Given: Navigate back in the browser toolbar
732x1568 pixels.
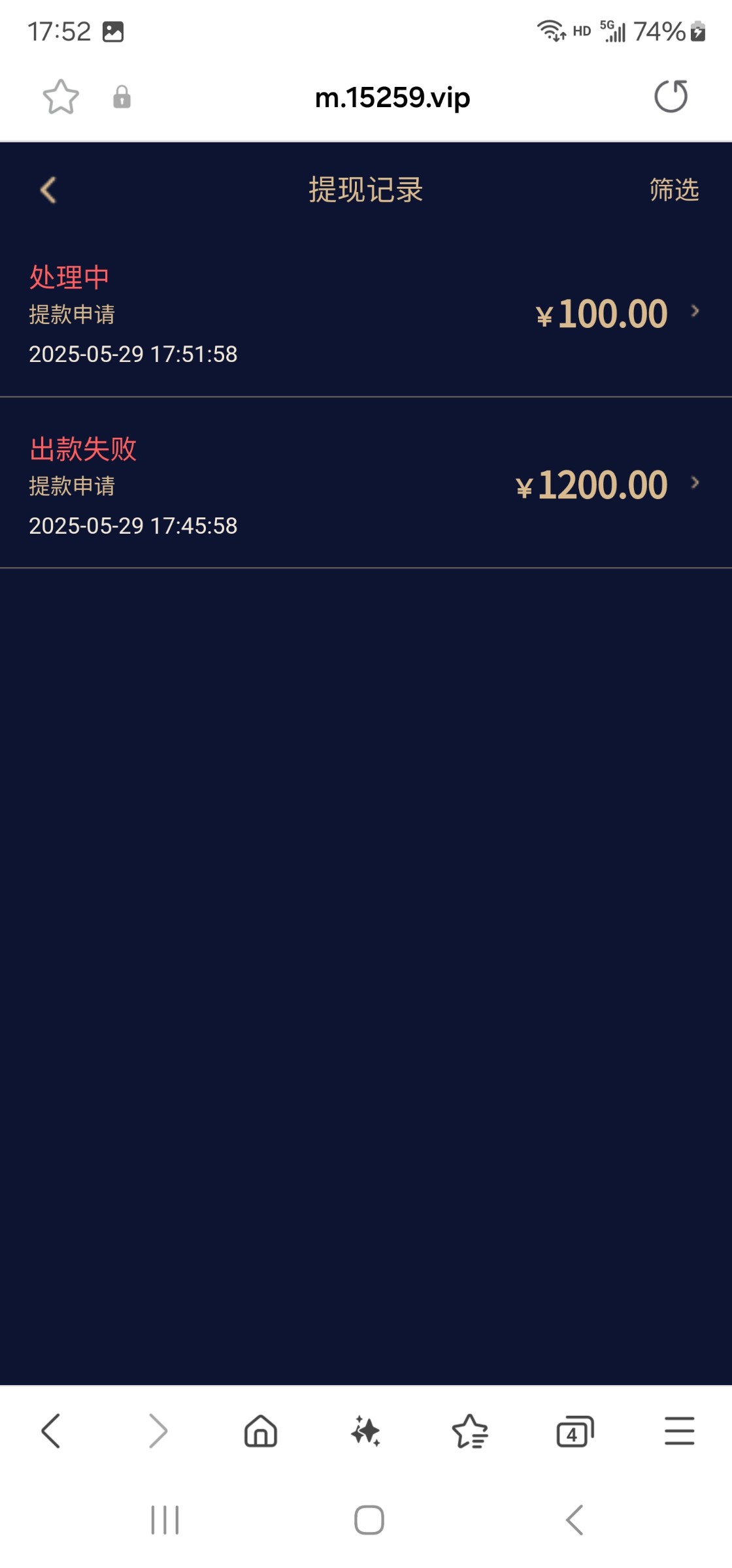Looking at the screenshot, I should [50, 1431].
